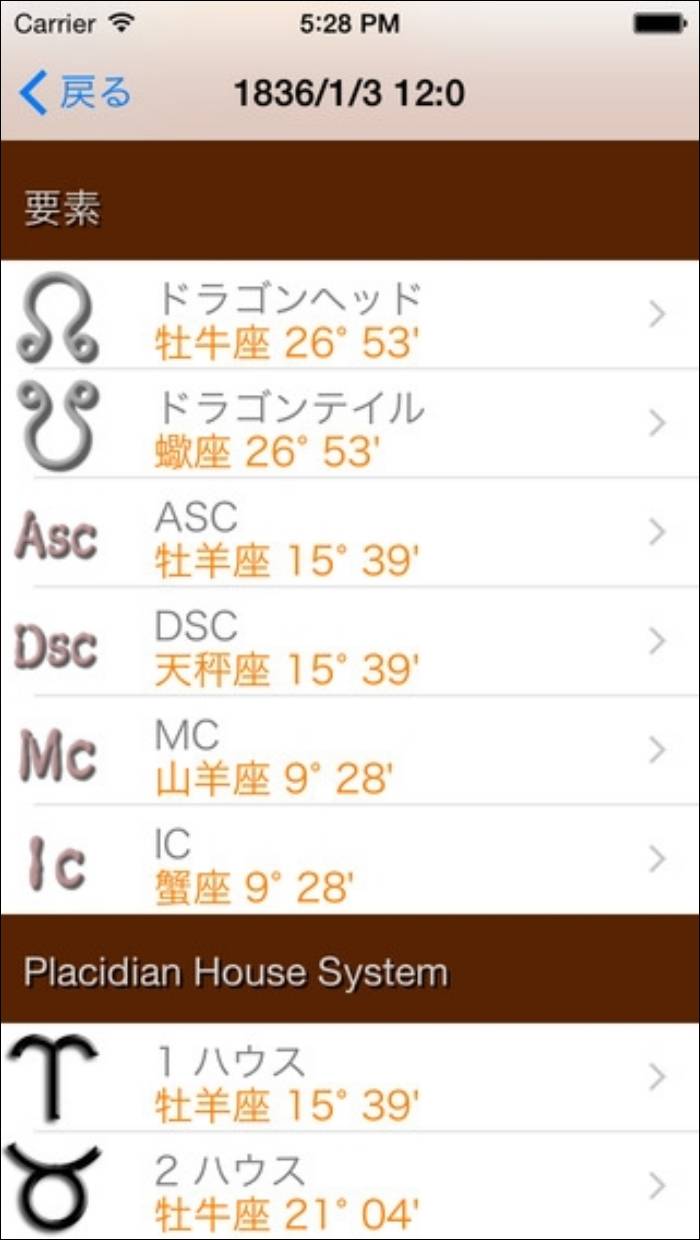View details for 2 ハウス
Image resolution: width=700 pixels, height=1240 pixels.
click(x=350, y=1186)
